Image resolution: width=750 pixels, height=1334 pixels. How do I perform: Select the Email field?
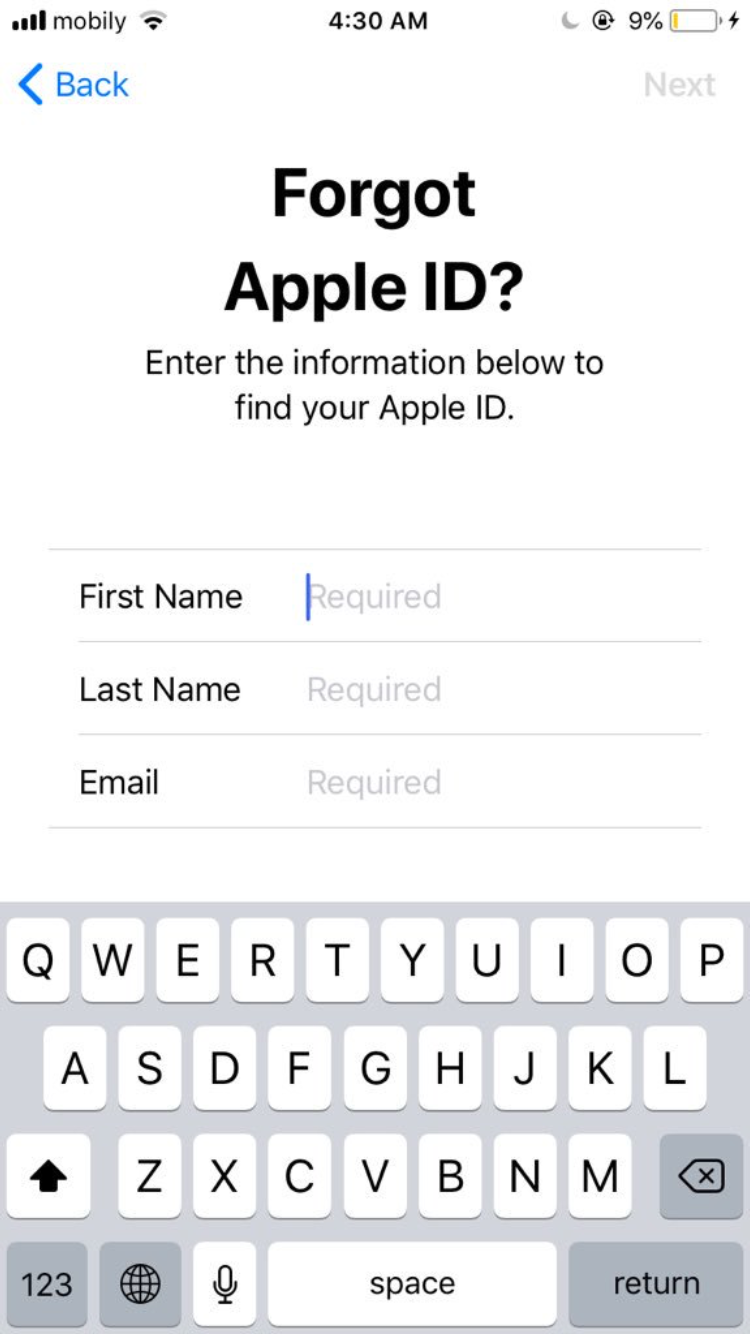coord(375,782)
